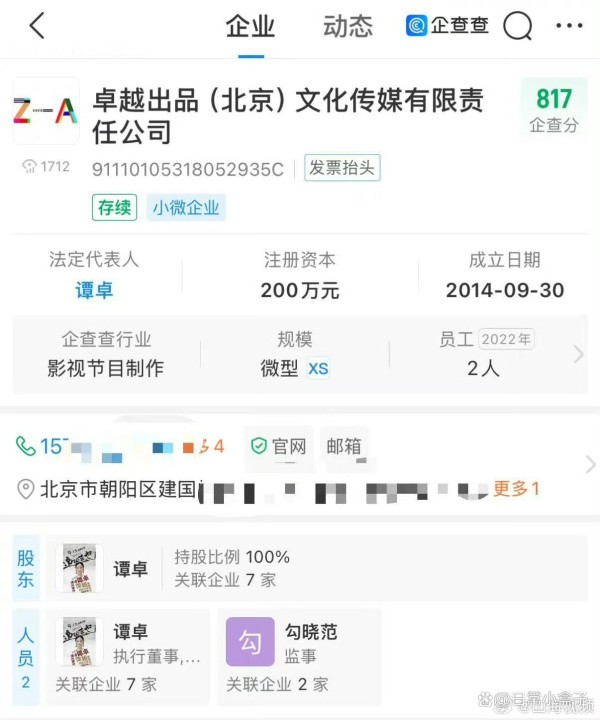
Task: Select the 企业 tab
Action: coord(250,27)
